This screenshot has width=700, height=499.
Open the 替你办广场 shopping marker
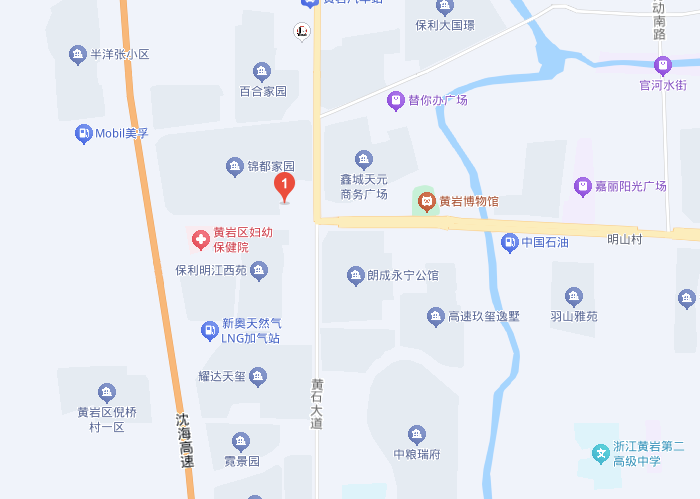click(395, 100)
